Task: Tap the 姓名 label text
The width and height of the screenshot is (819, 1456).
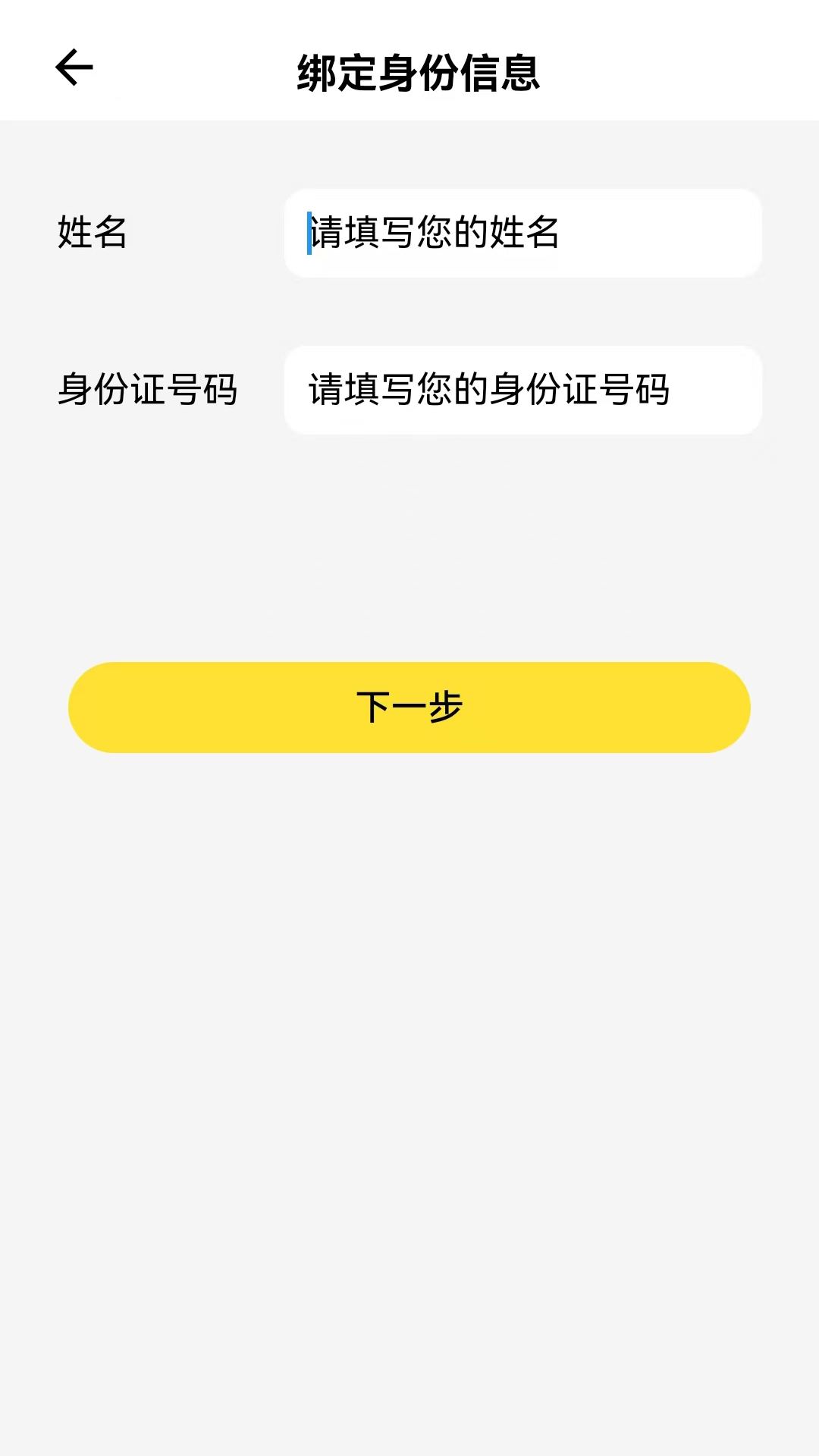Action: click(90, 234)
